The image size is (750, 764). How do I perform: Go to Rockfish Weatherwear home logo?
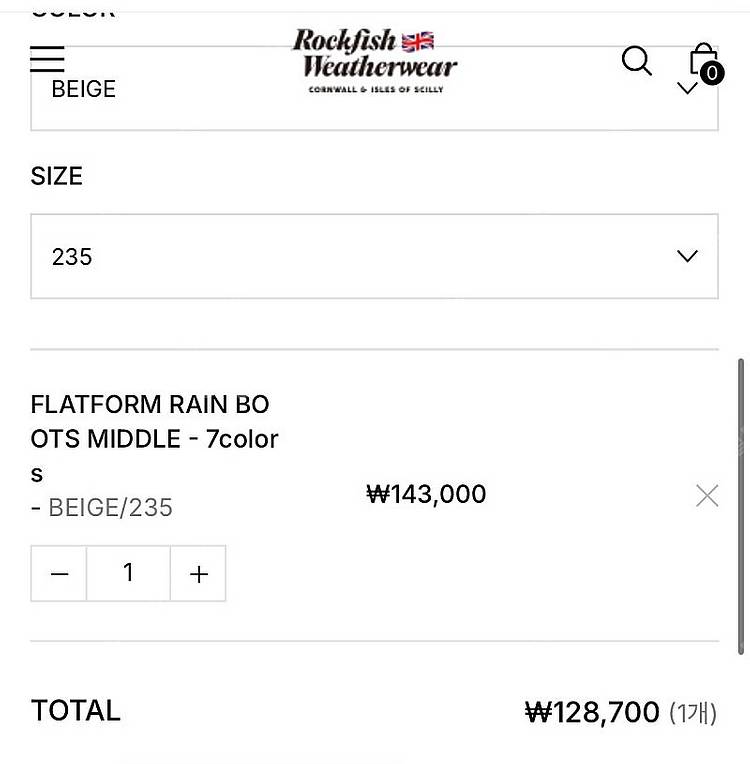(374, 60)
